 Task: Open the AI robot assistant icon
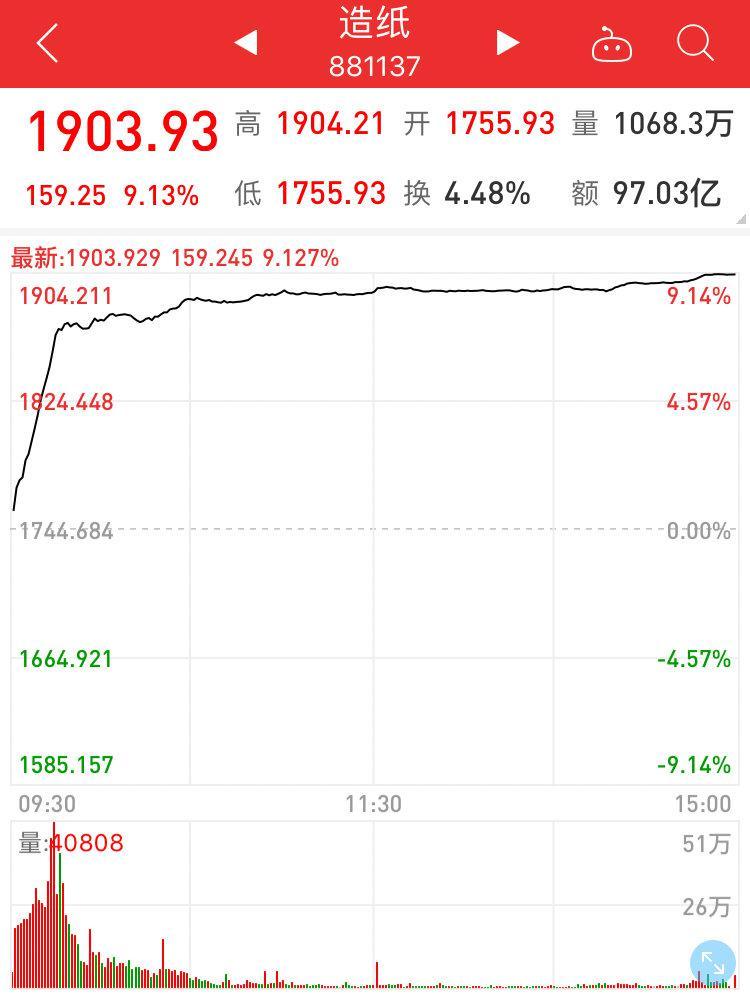click(611, 43)
